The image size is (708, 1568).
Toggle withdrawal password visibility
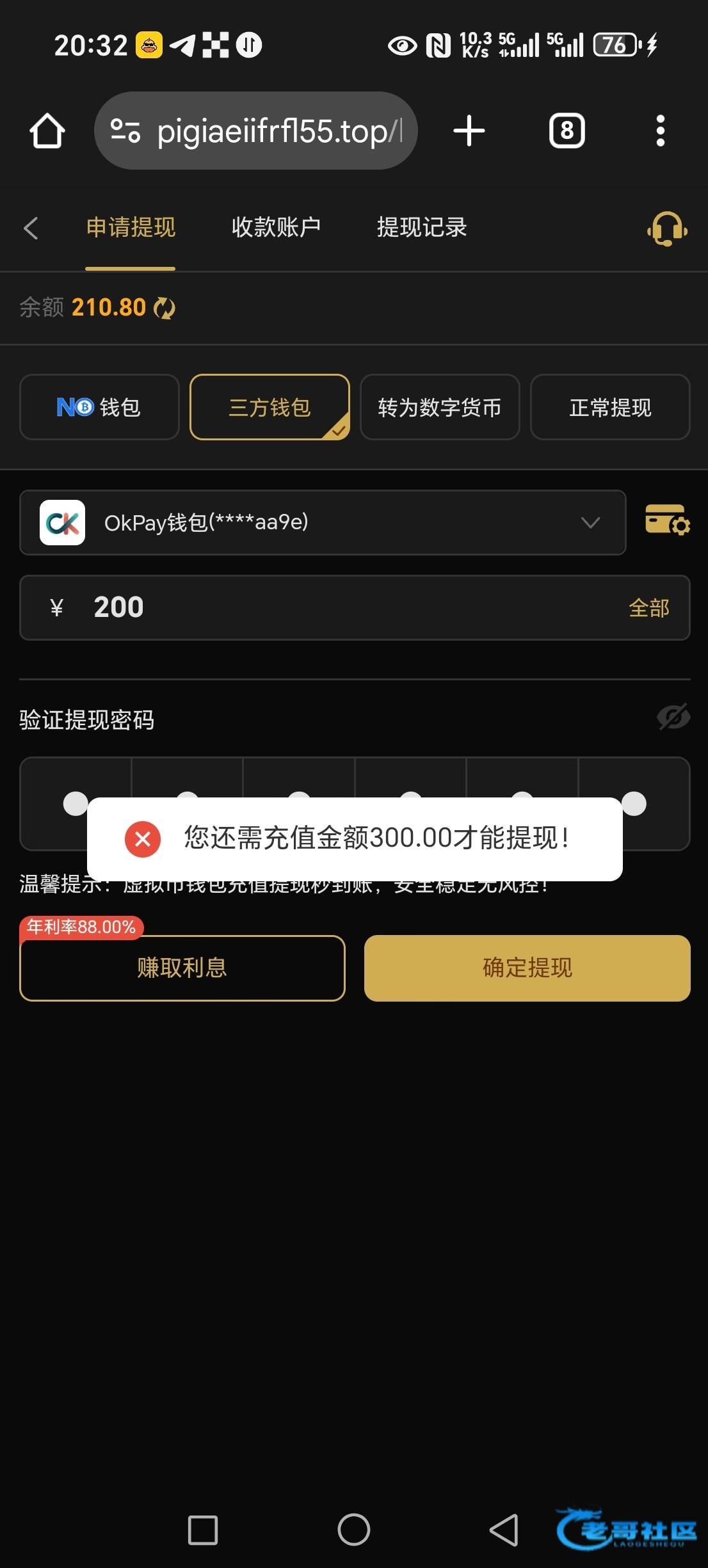pos(673,717)
